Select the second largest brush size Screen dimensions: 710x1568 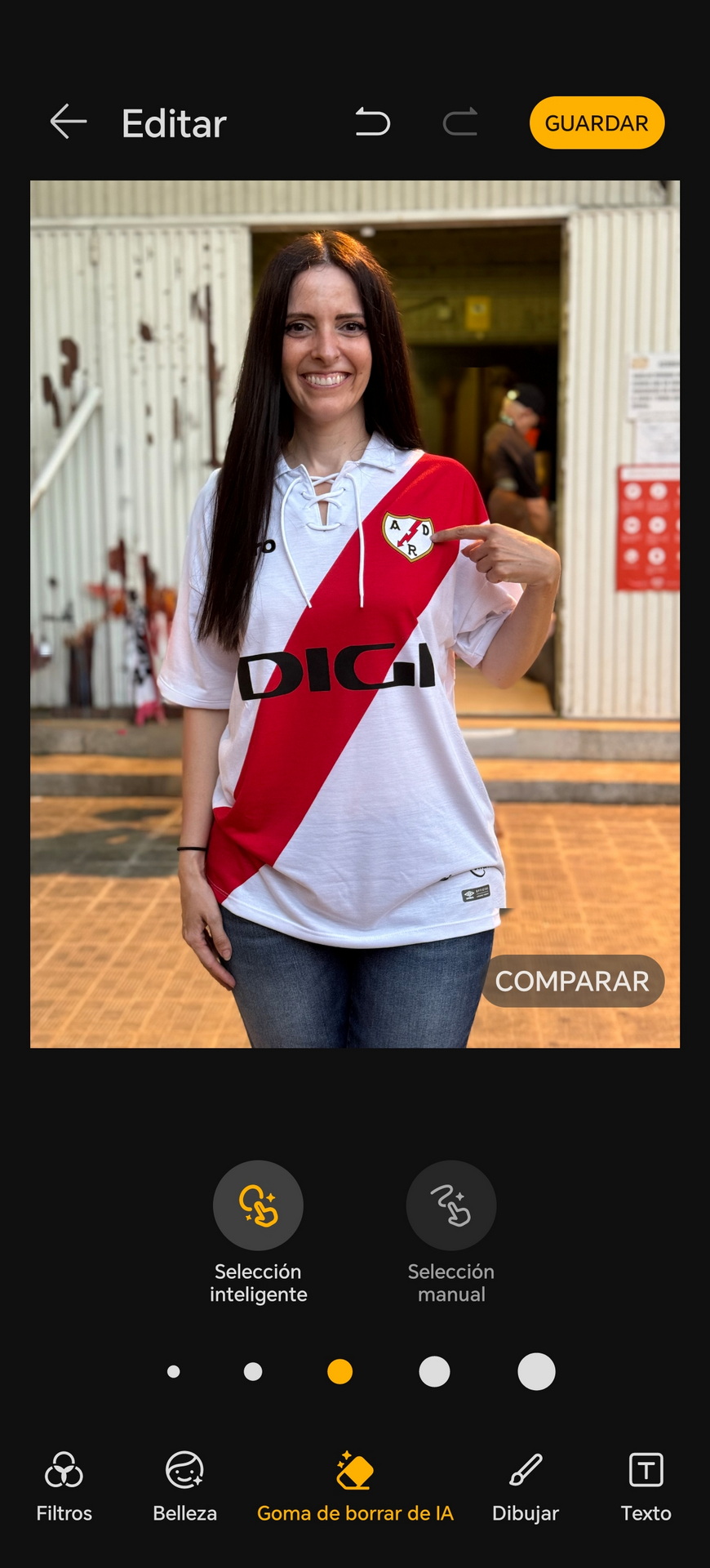coord(434,1371)
